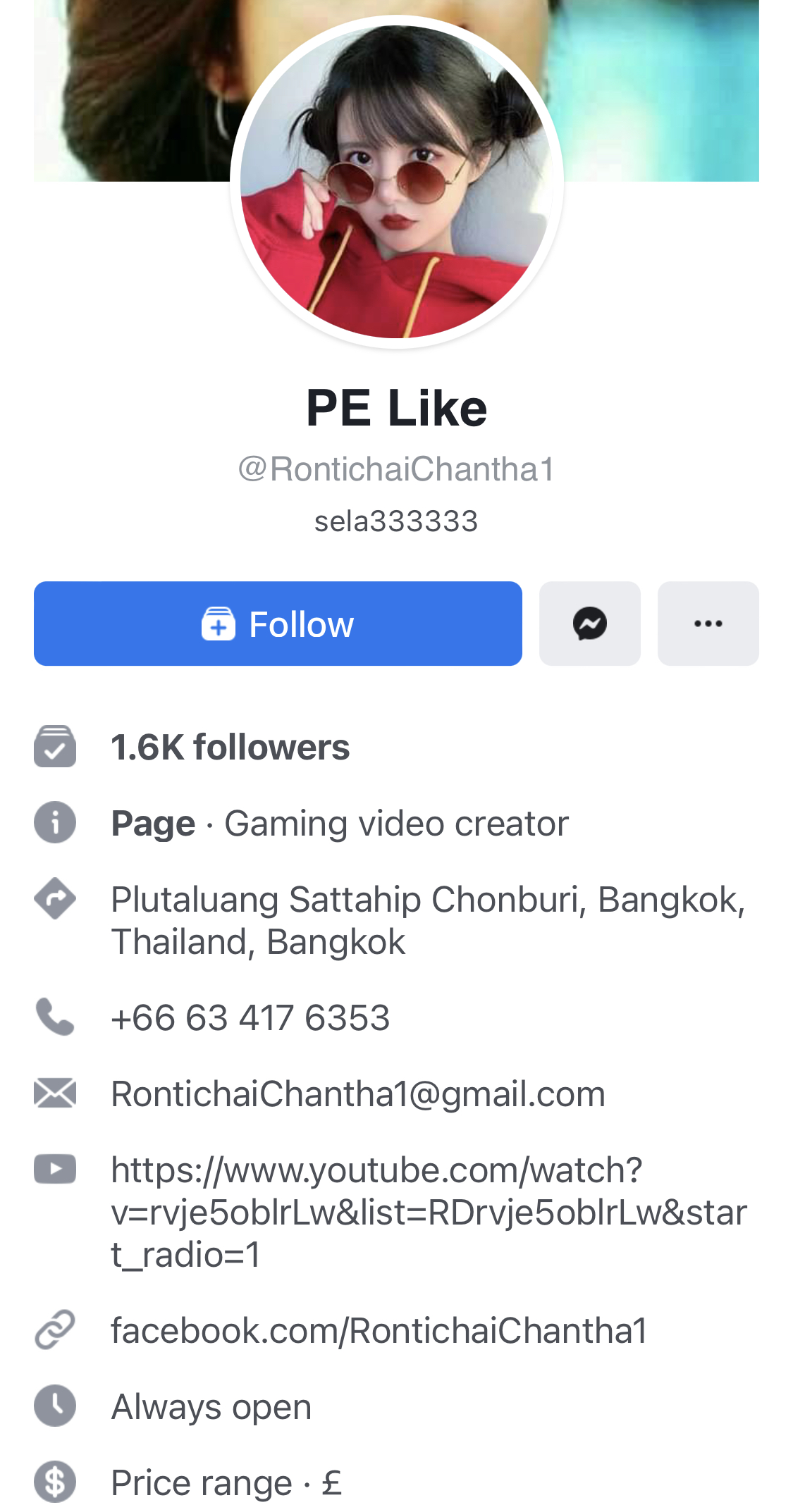This screenshot has width=793, height=1512.
Task: Open the facebook.com/RontichaiChantha1 link
Action: tap(379, 1330)
